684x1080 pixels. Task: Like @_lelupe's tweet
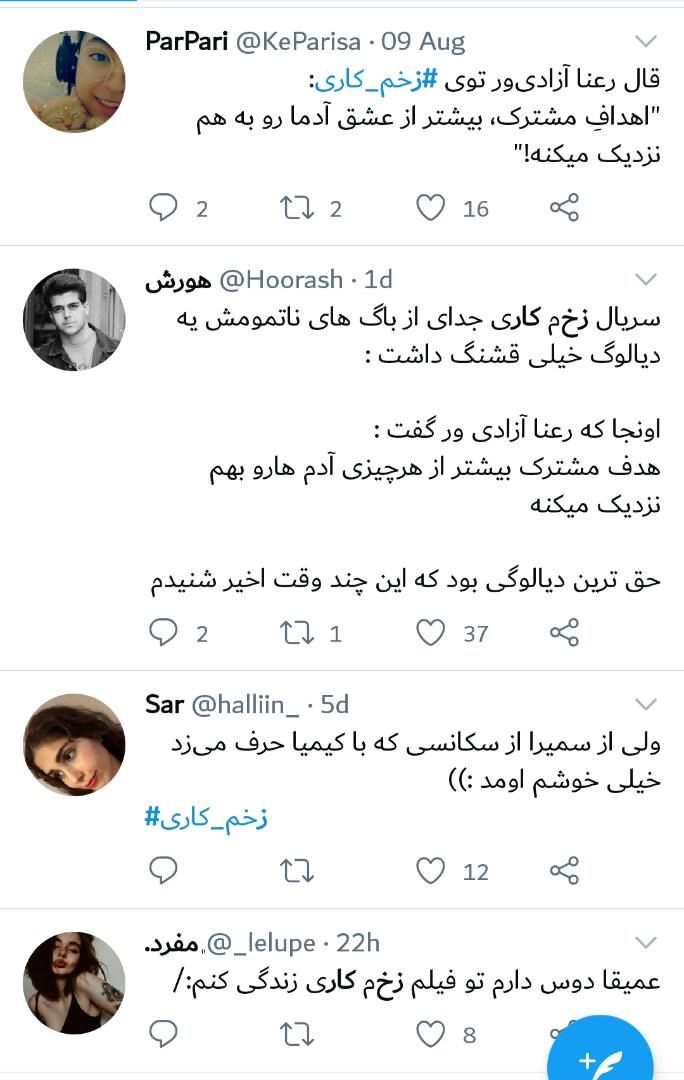click(430, 1033)
